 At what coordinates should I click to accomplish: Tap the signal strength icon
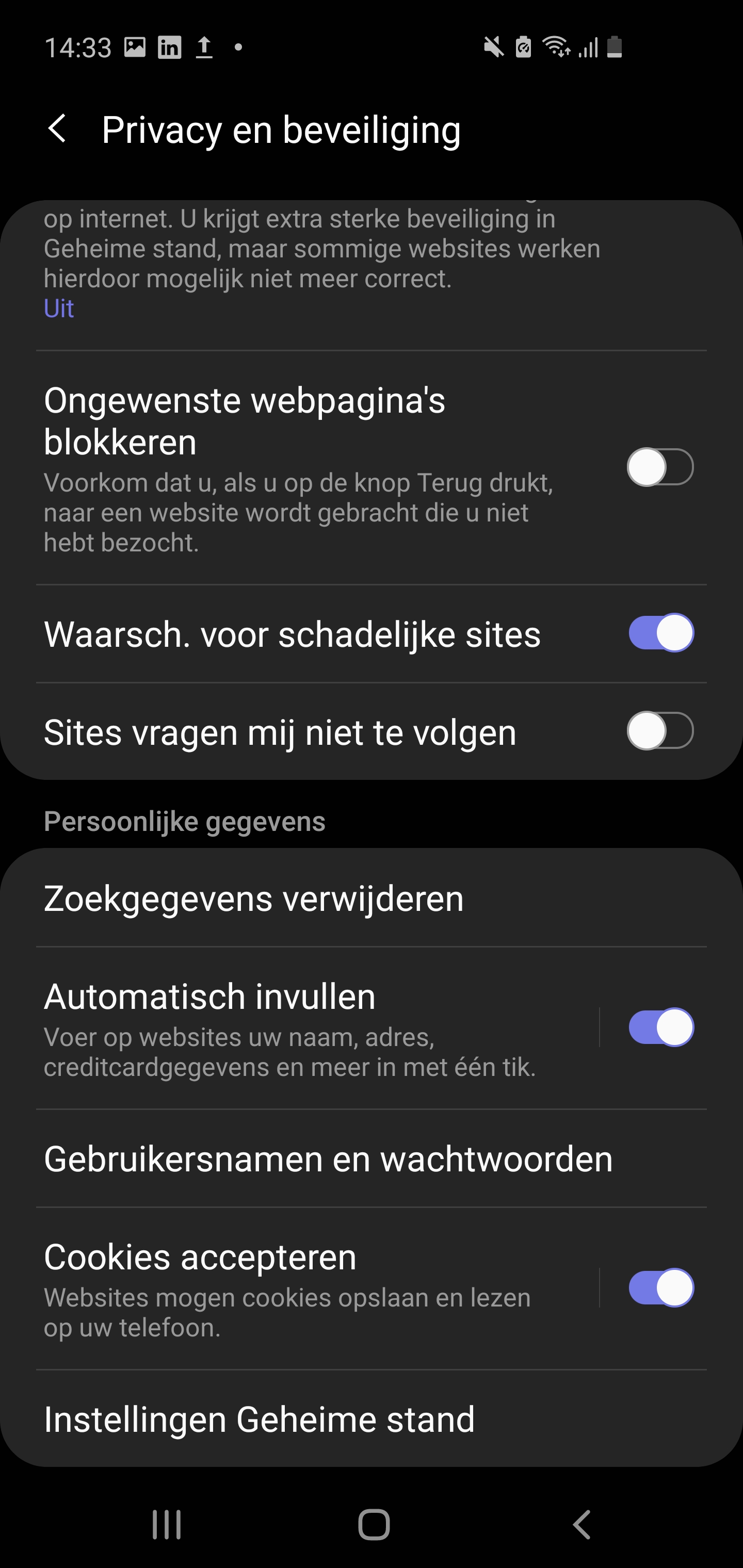click(588, 48)
